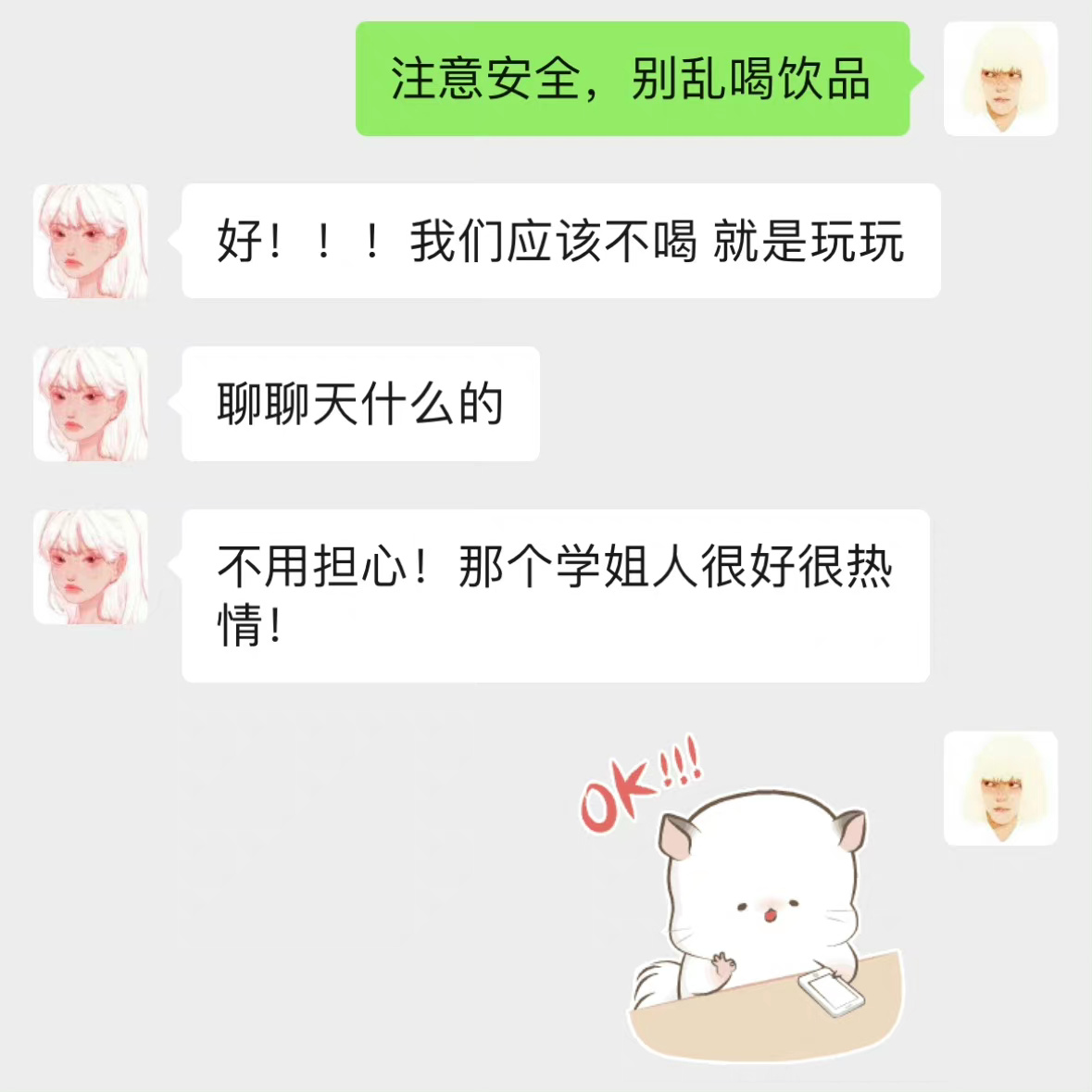Open contact avatar beside 聊聊天什么的

pos(91,404)
